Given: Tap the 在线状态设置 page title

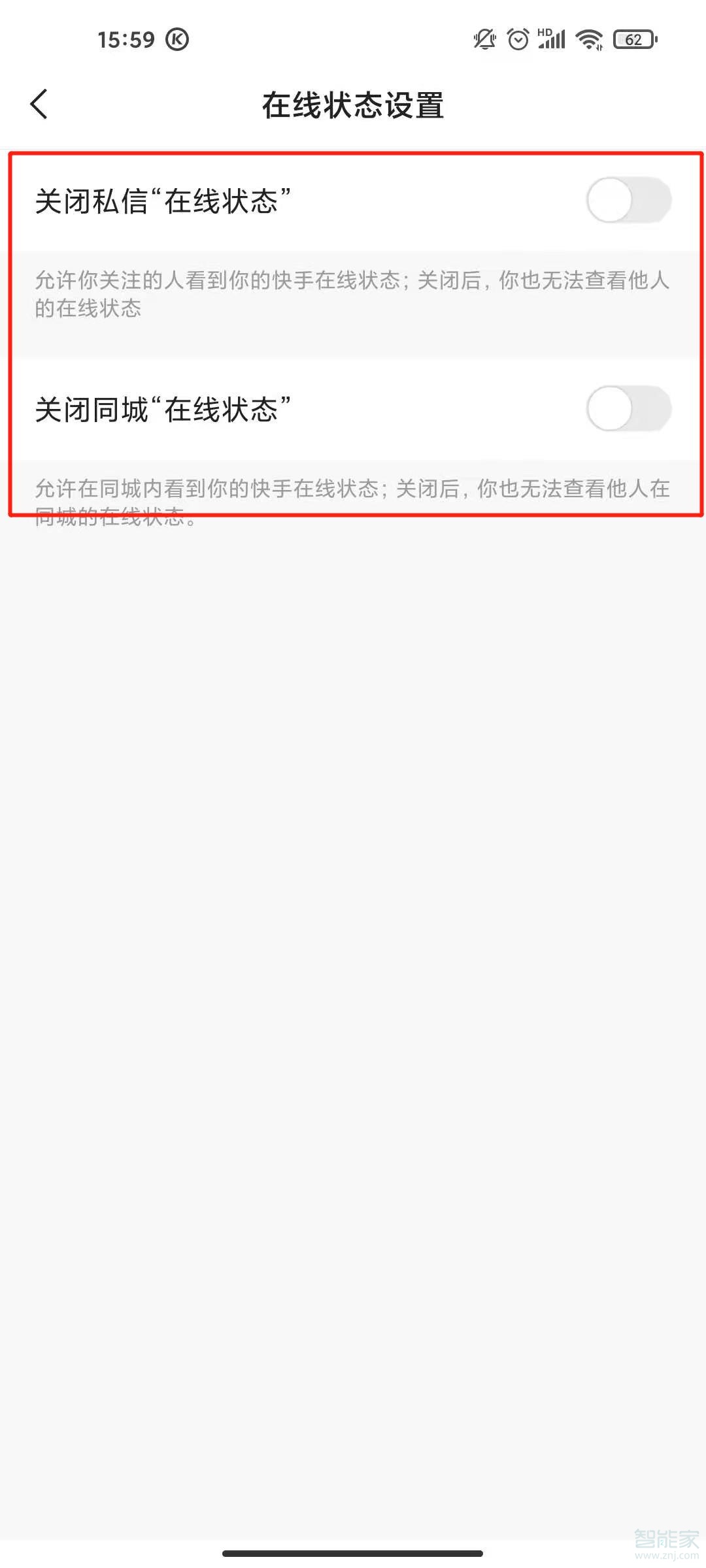Looking at the screenshot, I should point(353,105).
